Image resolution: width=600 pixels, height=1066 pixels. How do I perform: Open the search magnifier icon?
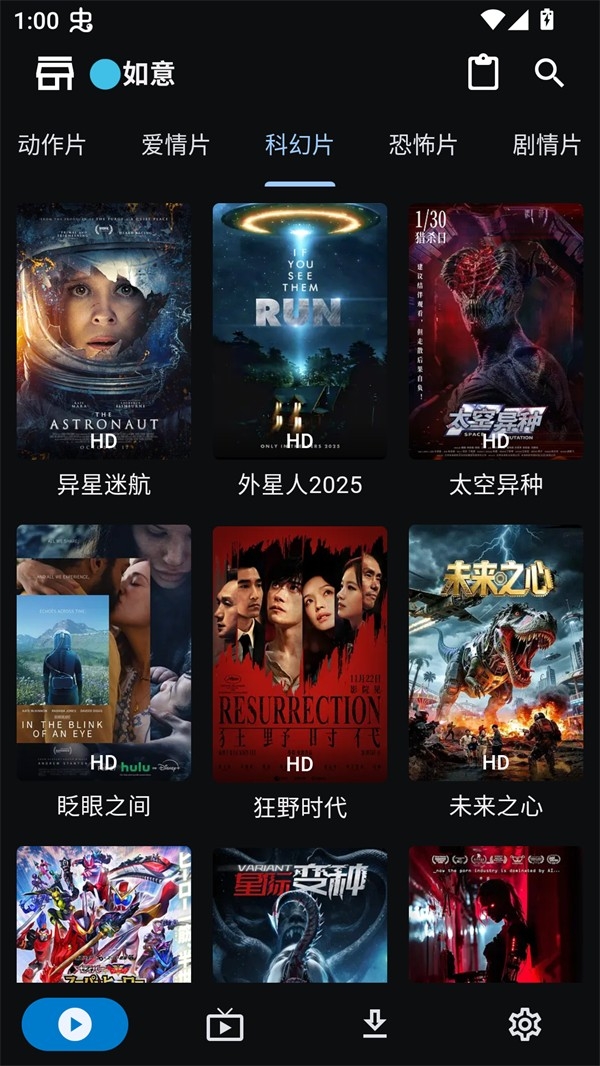[549, 73]
